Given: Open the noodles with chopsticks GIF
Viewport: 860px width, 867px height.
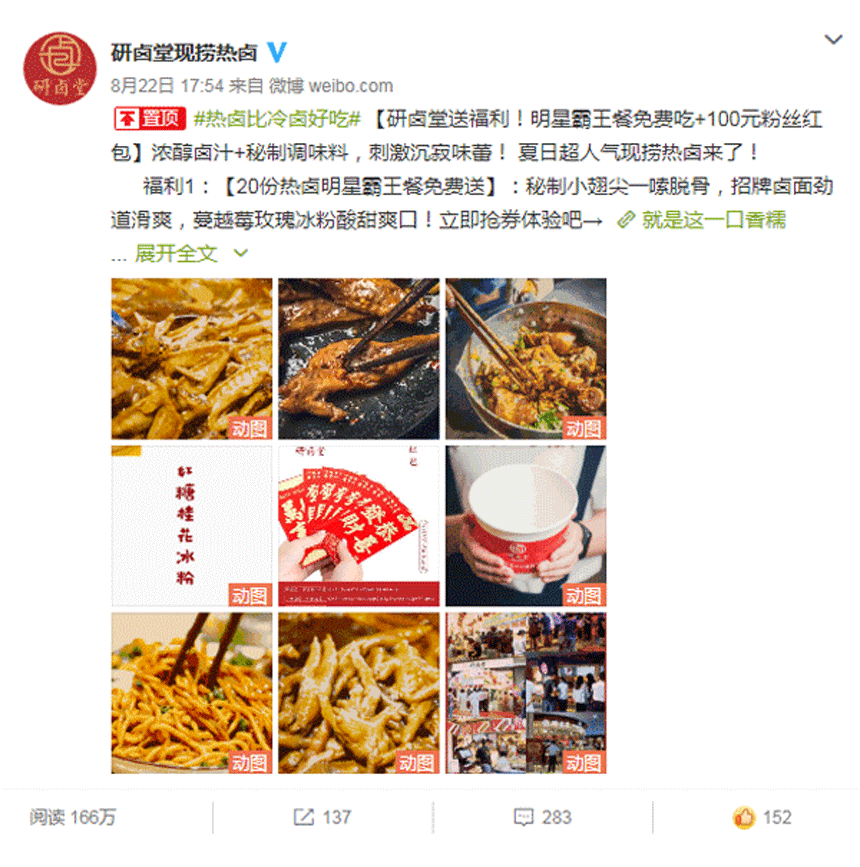Looking at the screenshot, I should [191, 692].
